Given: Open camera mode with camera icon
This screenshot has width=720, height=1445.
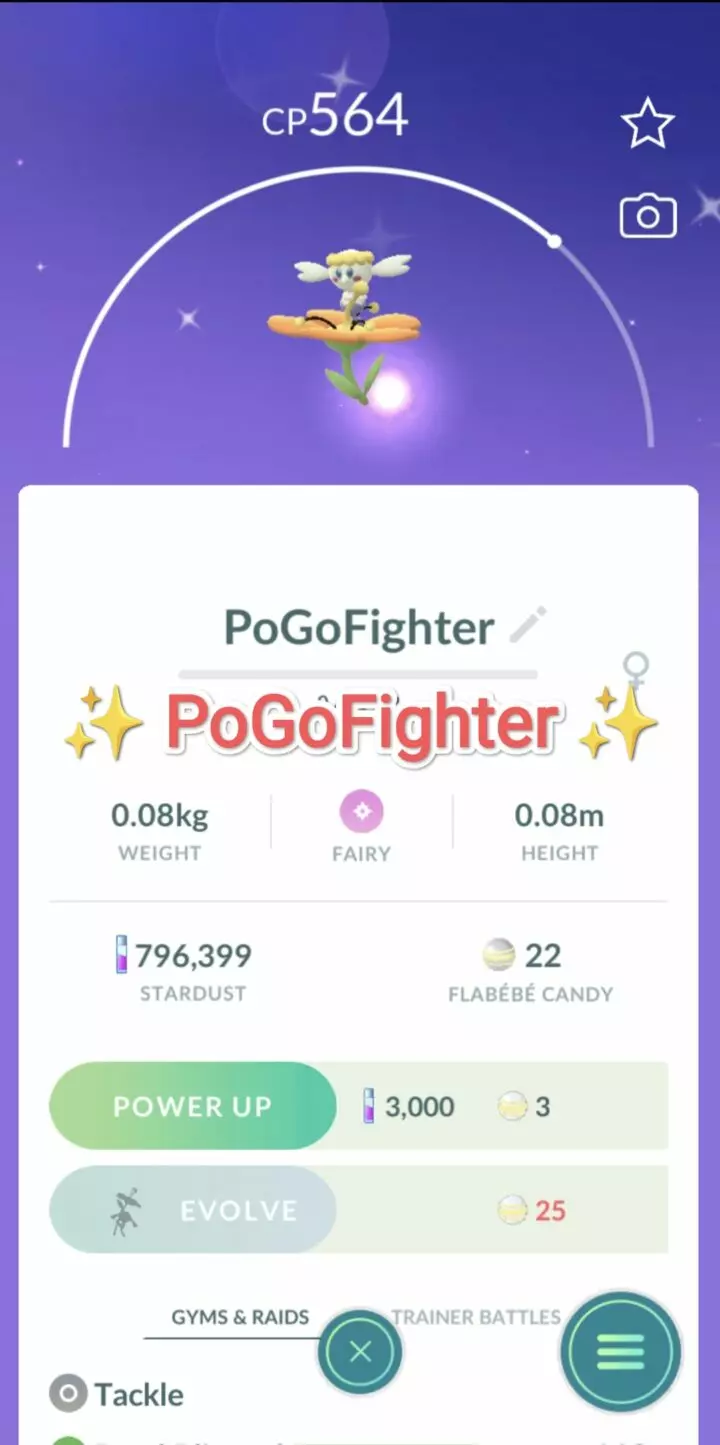Looking at the screenshot, I should (647, 215).
